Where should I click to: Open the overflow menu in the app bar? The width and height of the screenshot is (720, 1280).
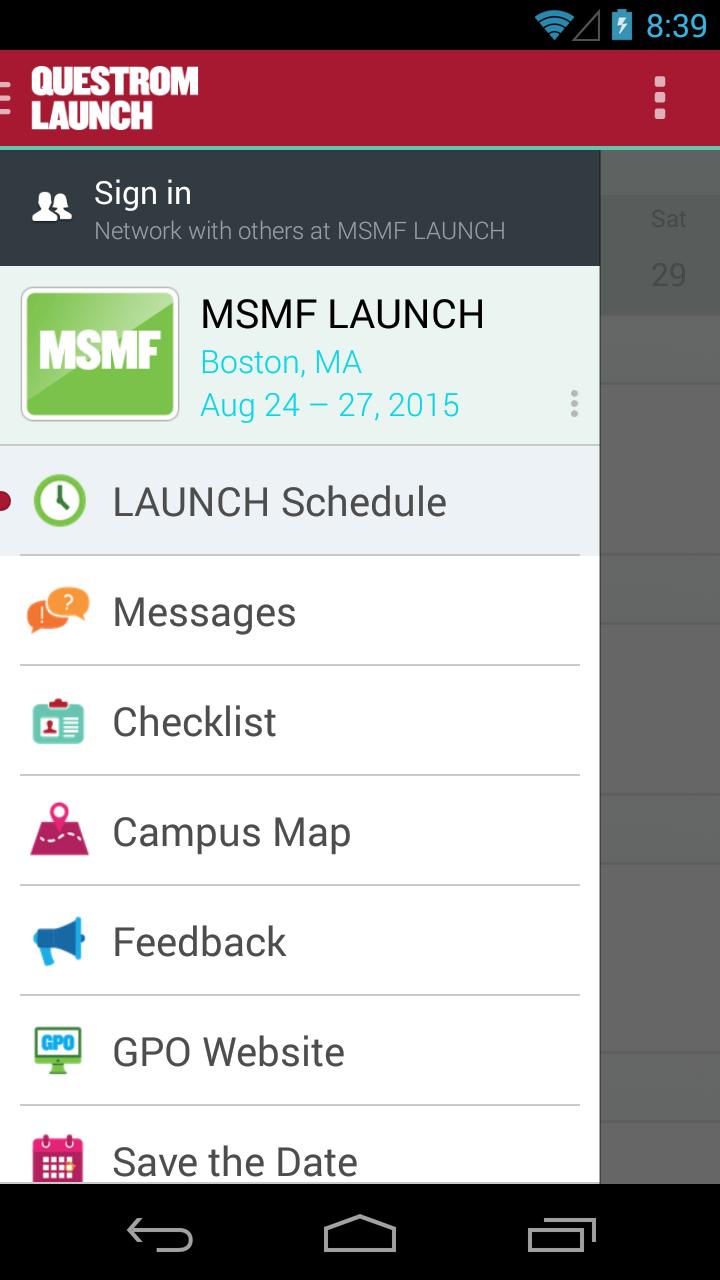point(659,98)
